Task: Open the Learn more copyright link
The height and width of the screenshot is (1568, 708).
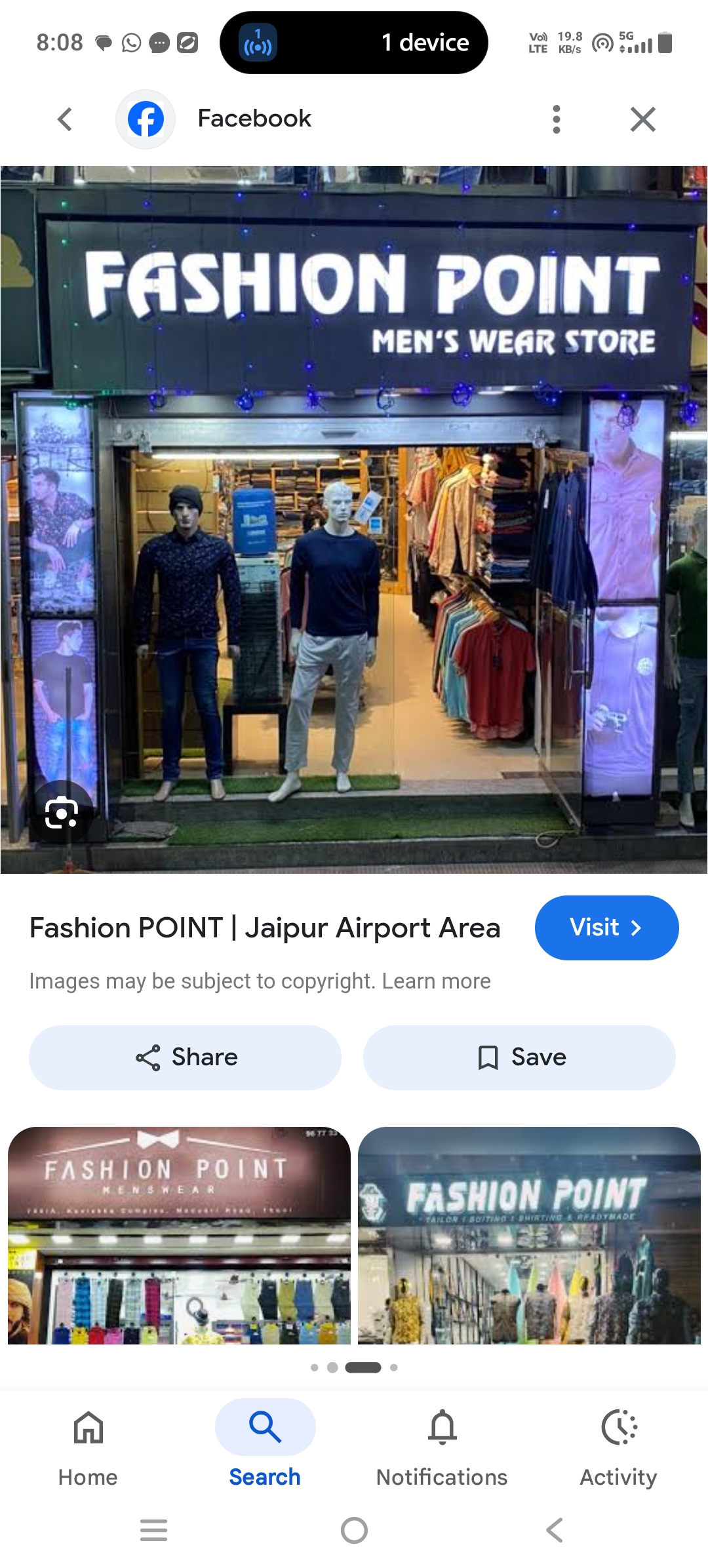Action: click(436, 981)
